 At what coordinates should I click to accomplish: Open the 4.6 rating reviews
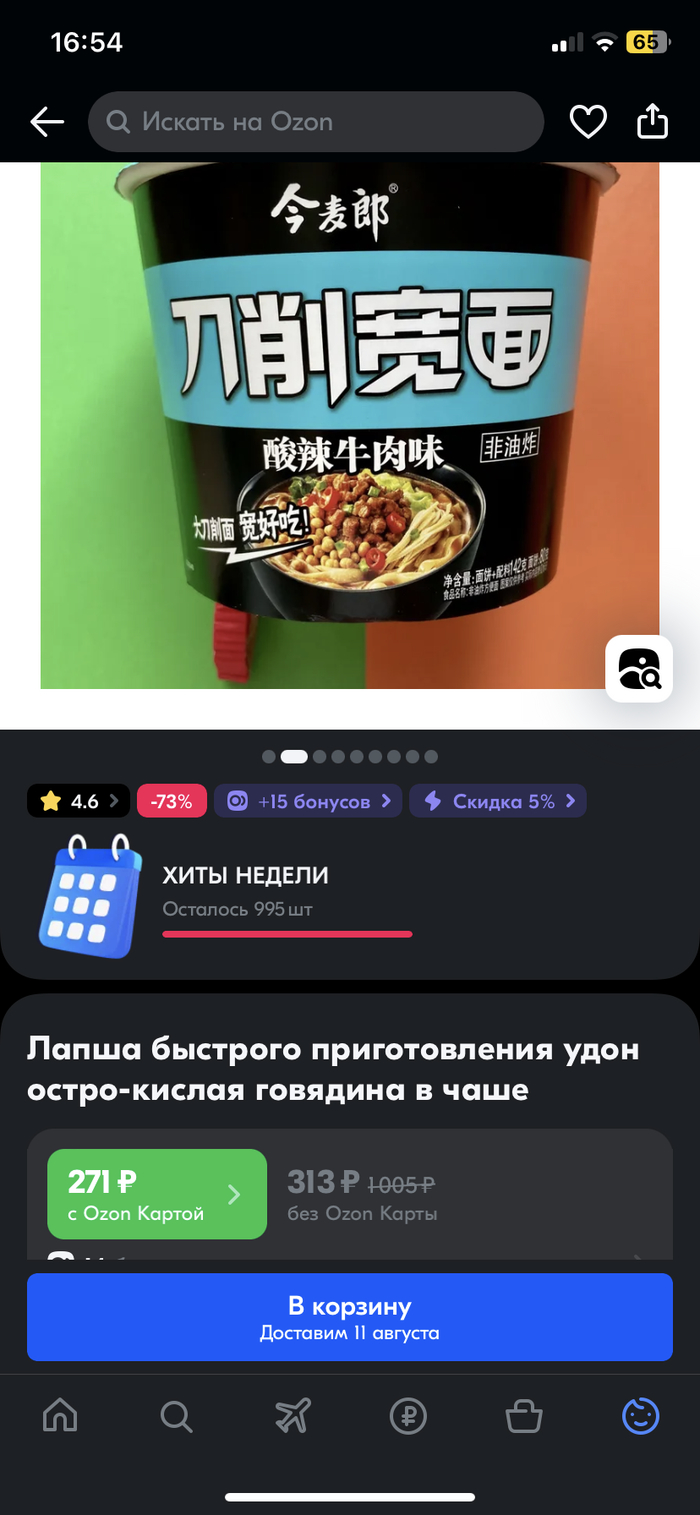tap(79, 801)
